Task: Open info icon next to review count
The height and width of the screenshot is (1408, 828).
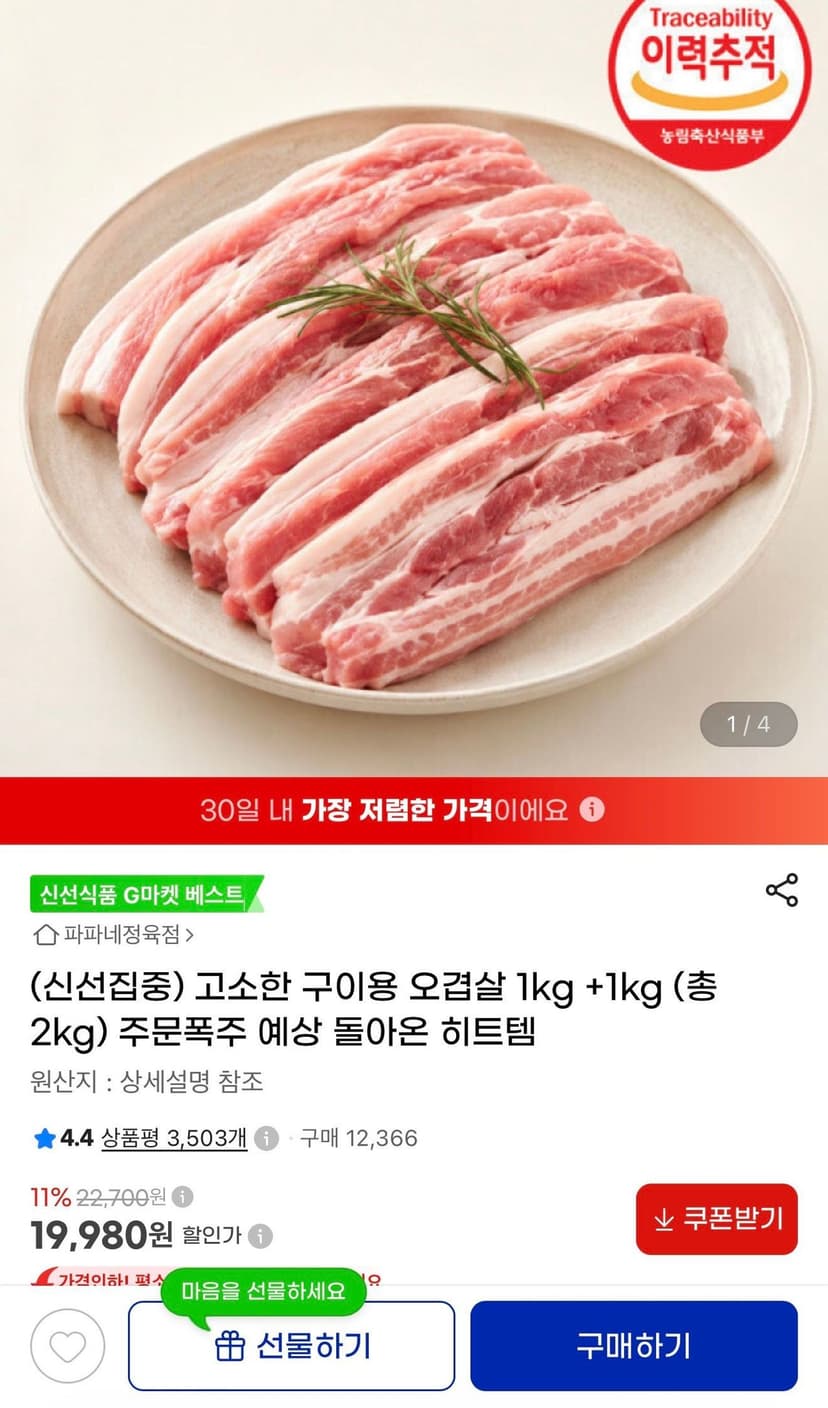Action: point(266,1138)
